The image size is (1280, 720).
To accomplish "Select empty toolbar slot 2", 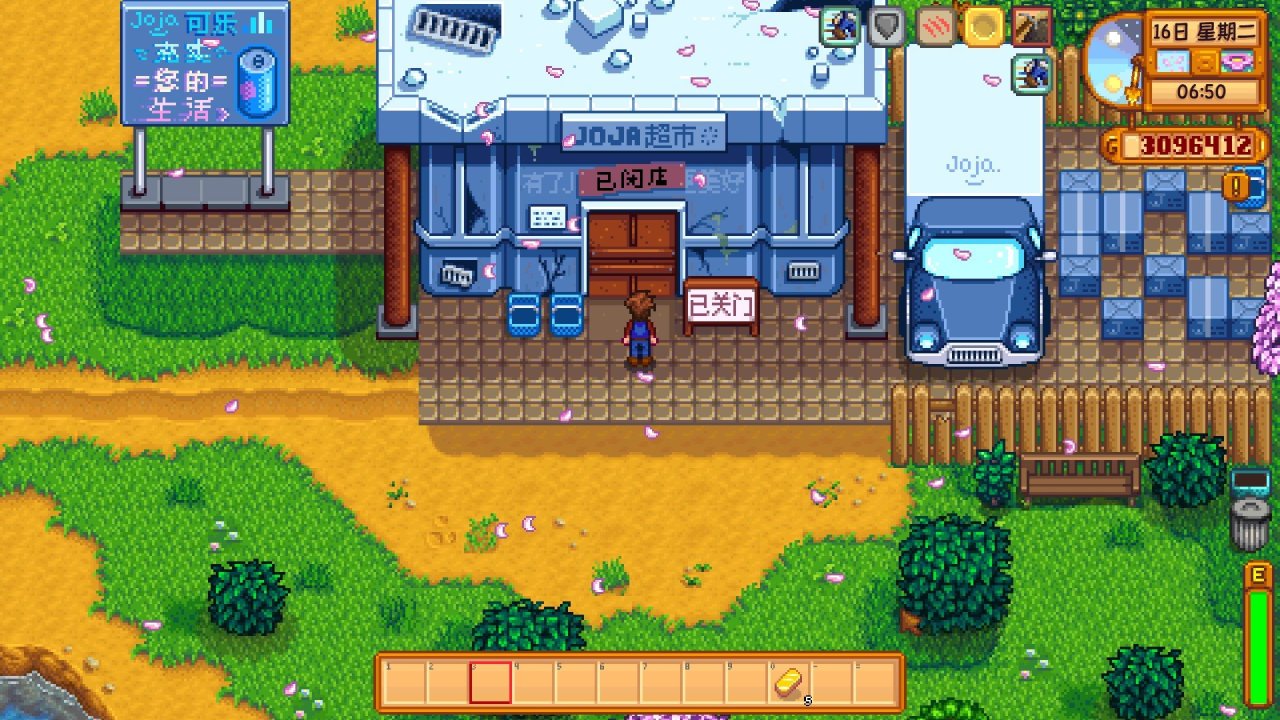I will pos(448,682).
